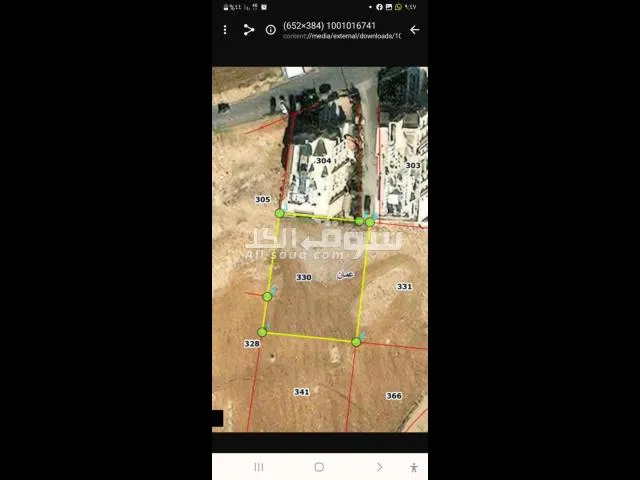Open the overflow menu

225,30
